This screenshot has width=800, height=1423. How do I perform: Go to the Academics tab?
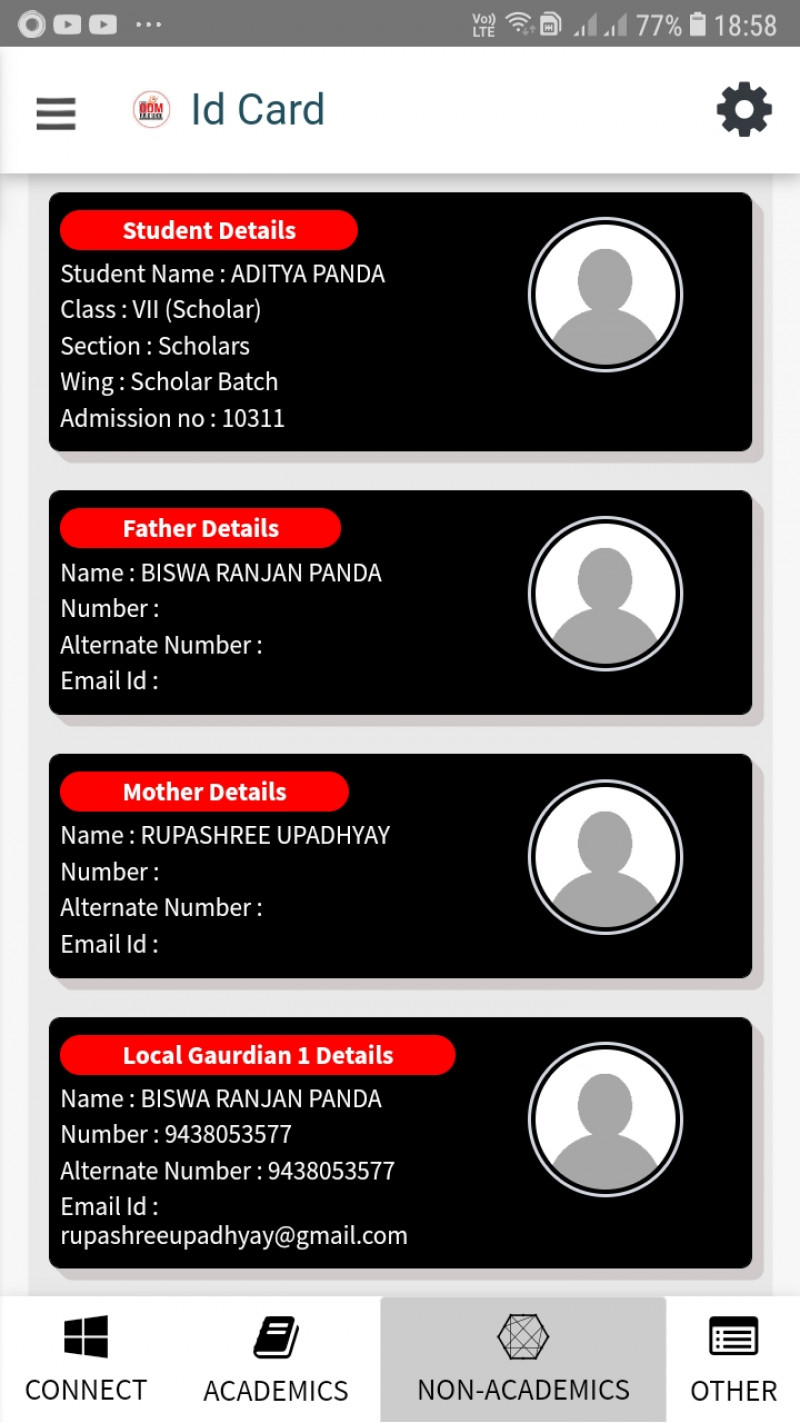[276, 1360]
